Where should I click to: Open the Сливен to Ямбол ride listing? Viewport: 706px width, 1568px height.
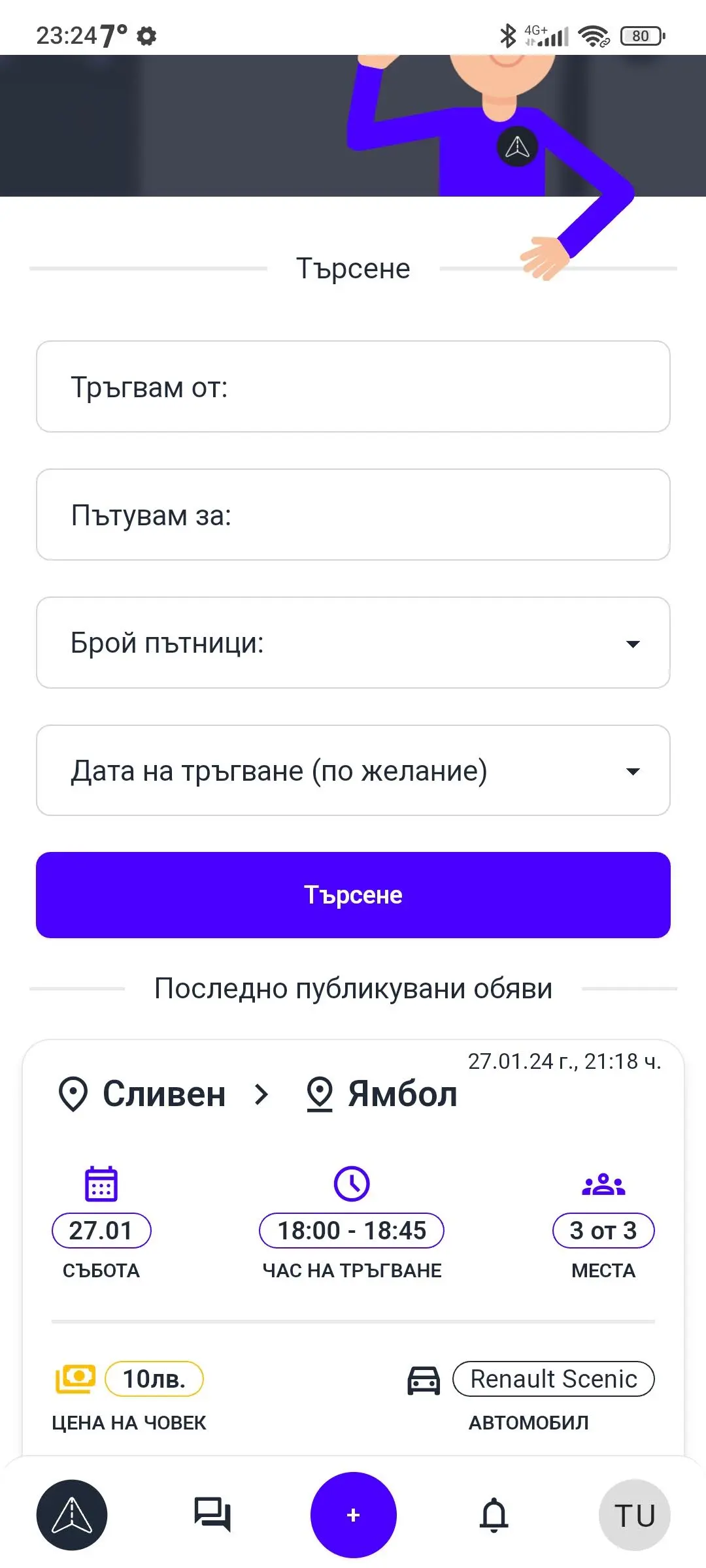[x=353, y=1241]
